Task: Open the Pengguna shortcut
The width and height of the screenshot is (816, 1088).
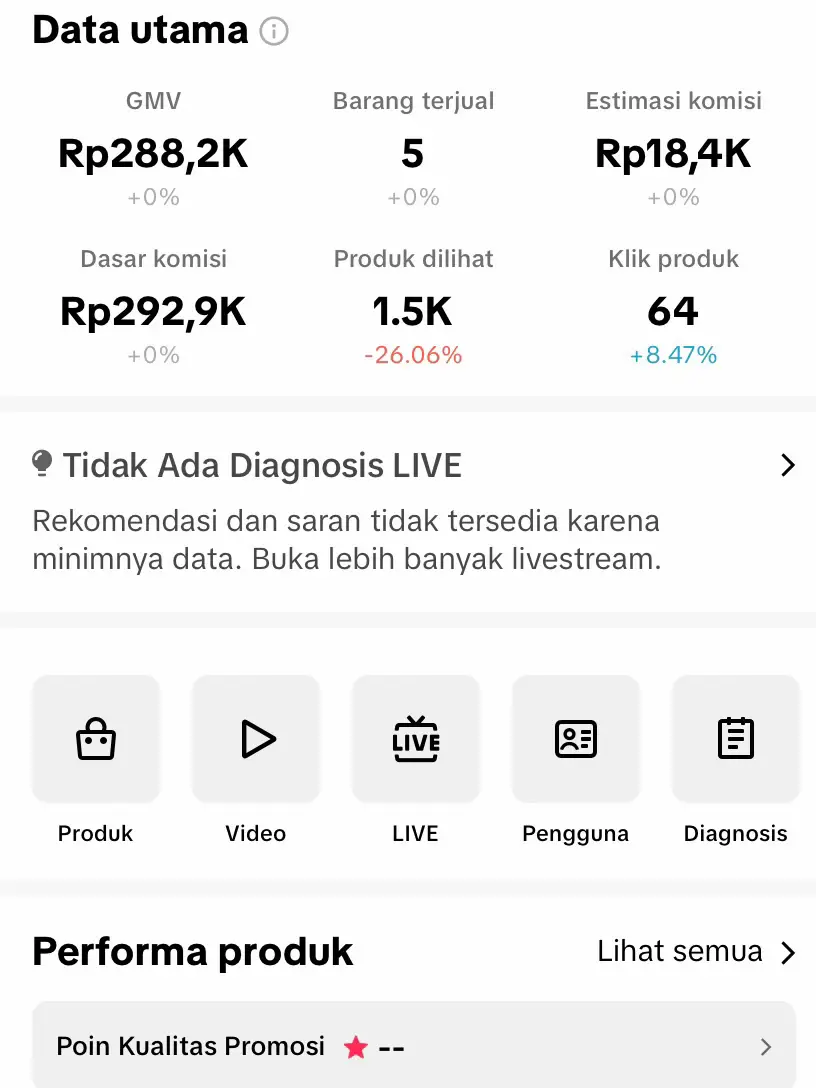Action: [576, 740]
